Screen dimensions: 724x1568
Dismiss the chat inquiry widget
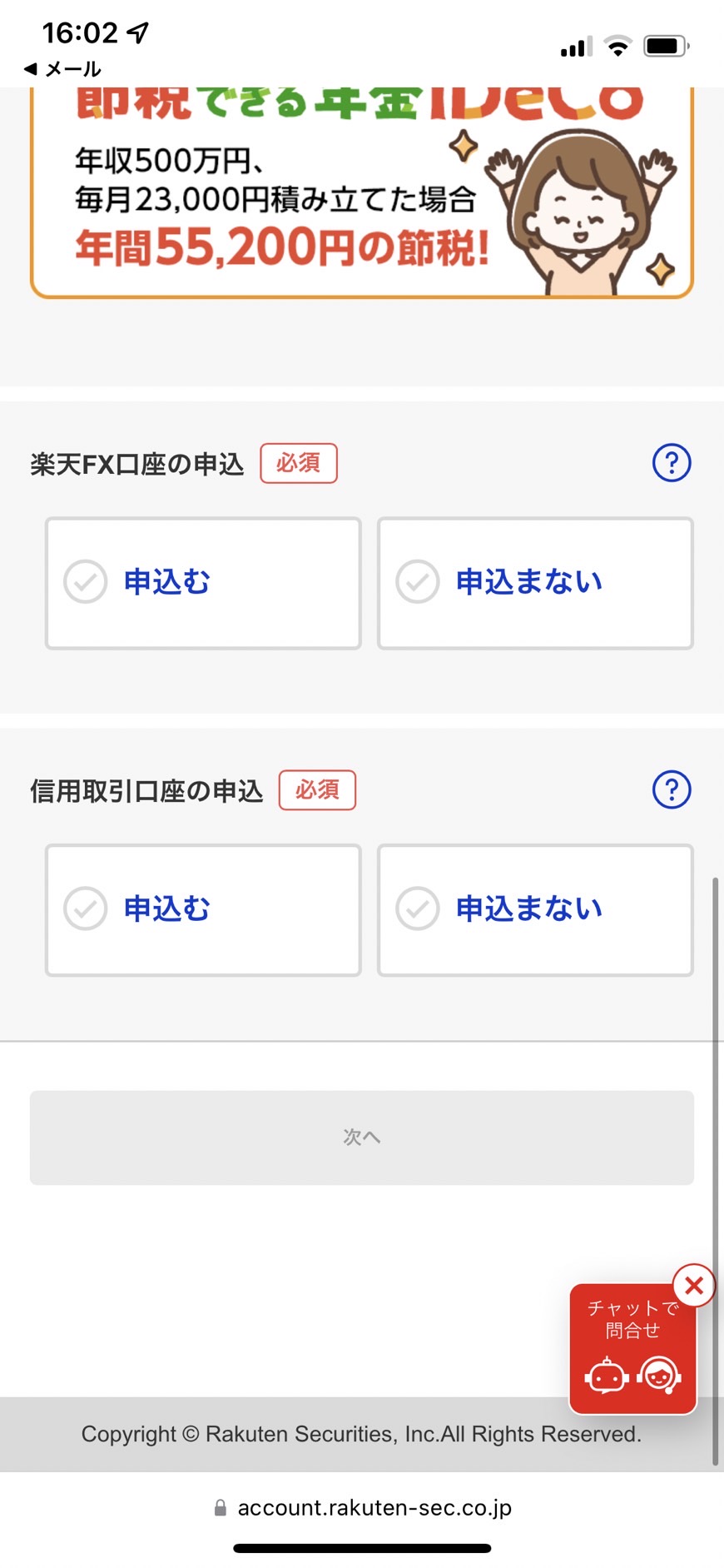point(694,1286)
